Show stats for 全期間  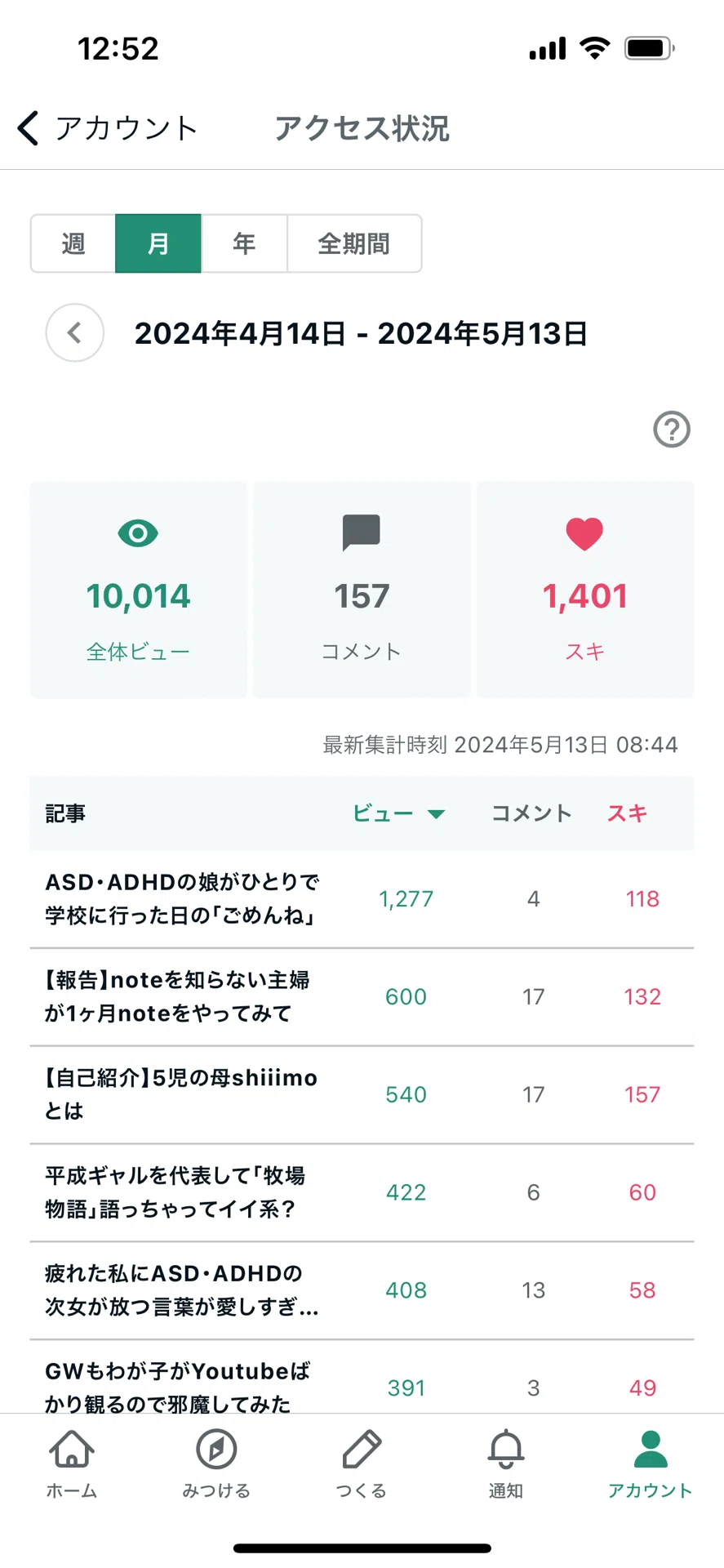tap(354, 243)
